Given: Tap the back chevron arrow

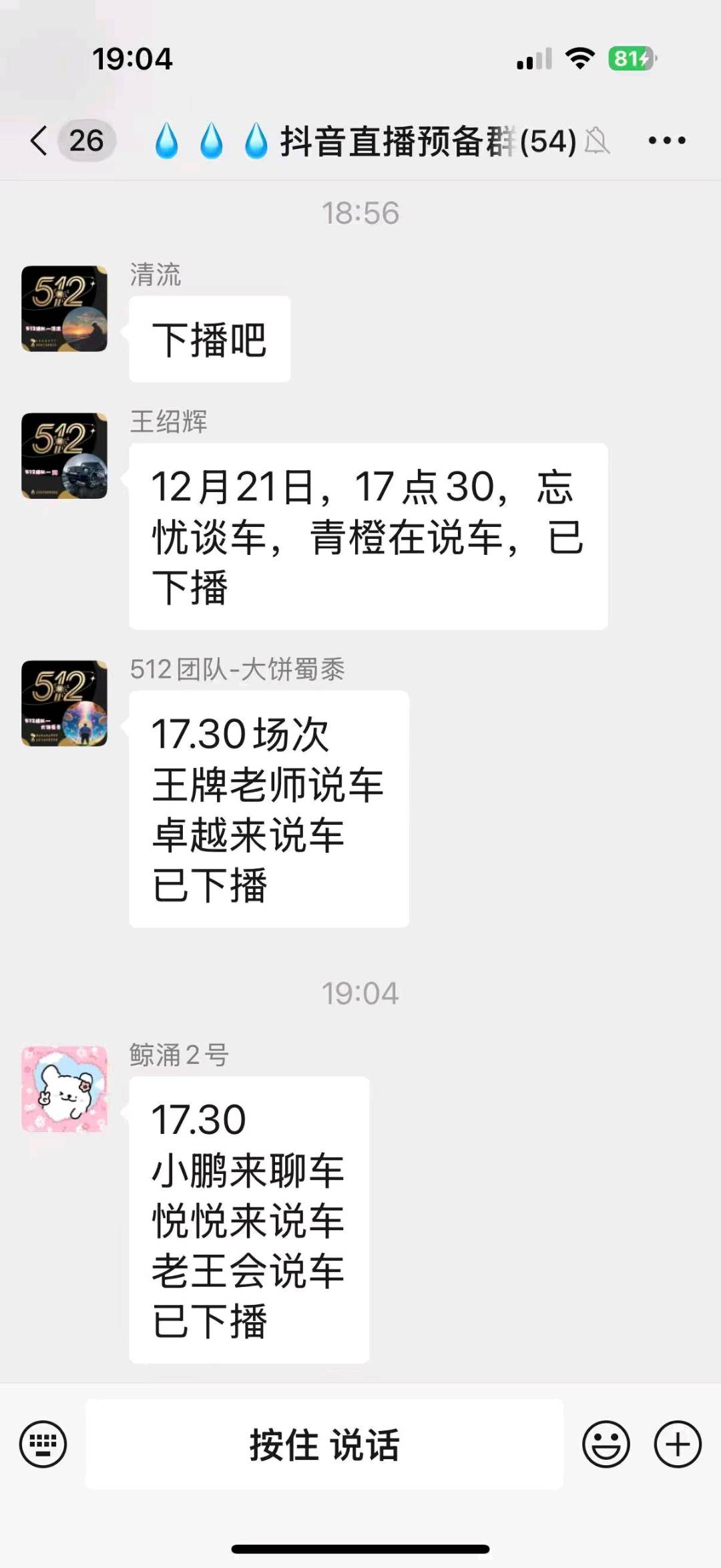Looking at the screenshot, I should (37, 140).
